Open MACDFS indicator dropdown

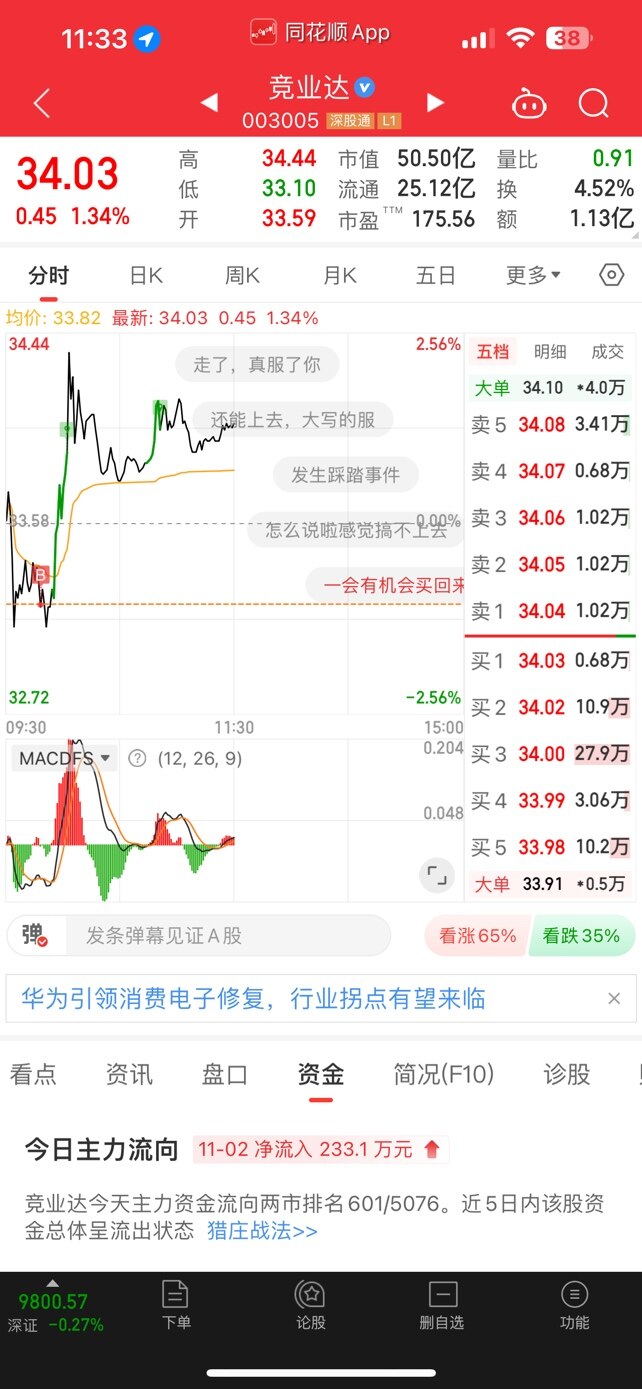tap(66, 759)
